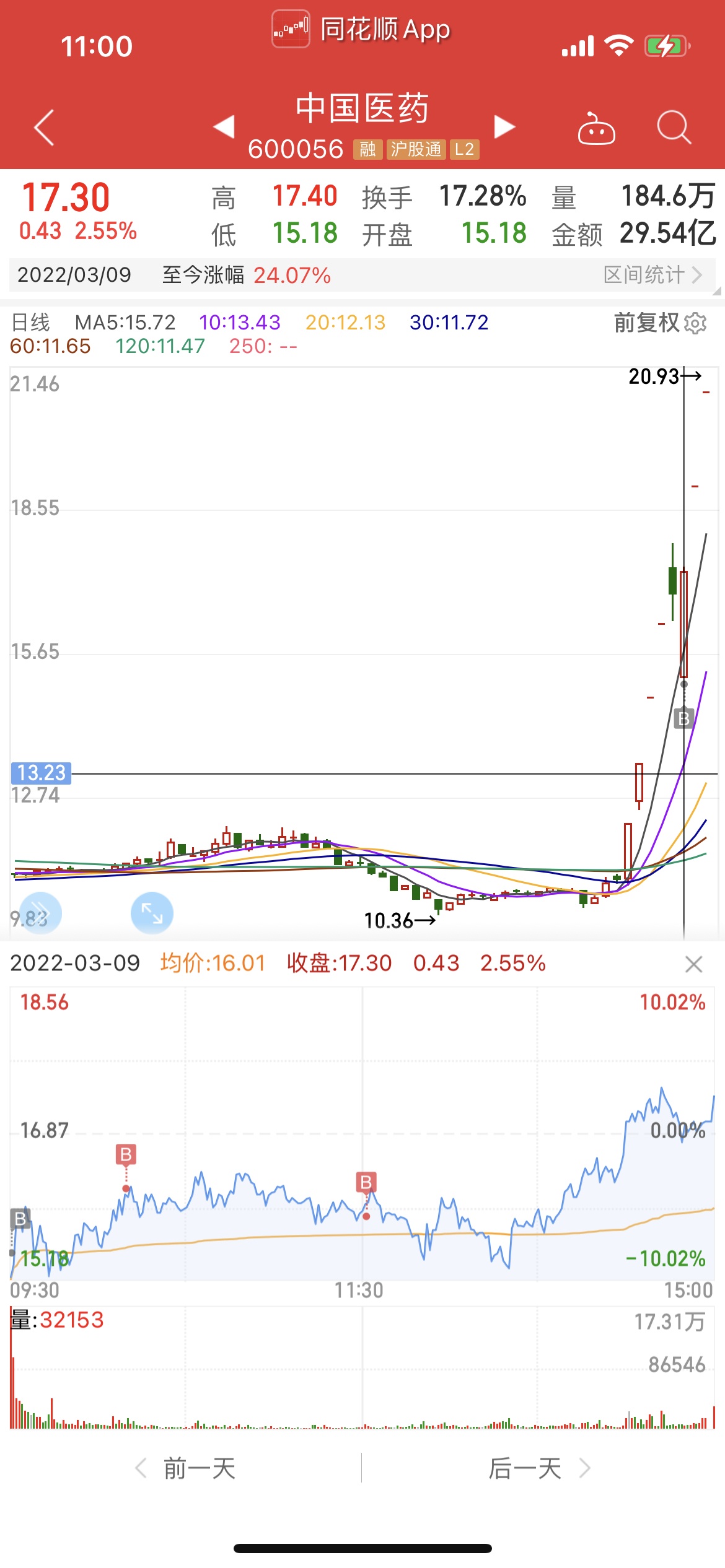Open the robot assistant icon
This screenshot has height=1568, width=725.
click(596, 128)
